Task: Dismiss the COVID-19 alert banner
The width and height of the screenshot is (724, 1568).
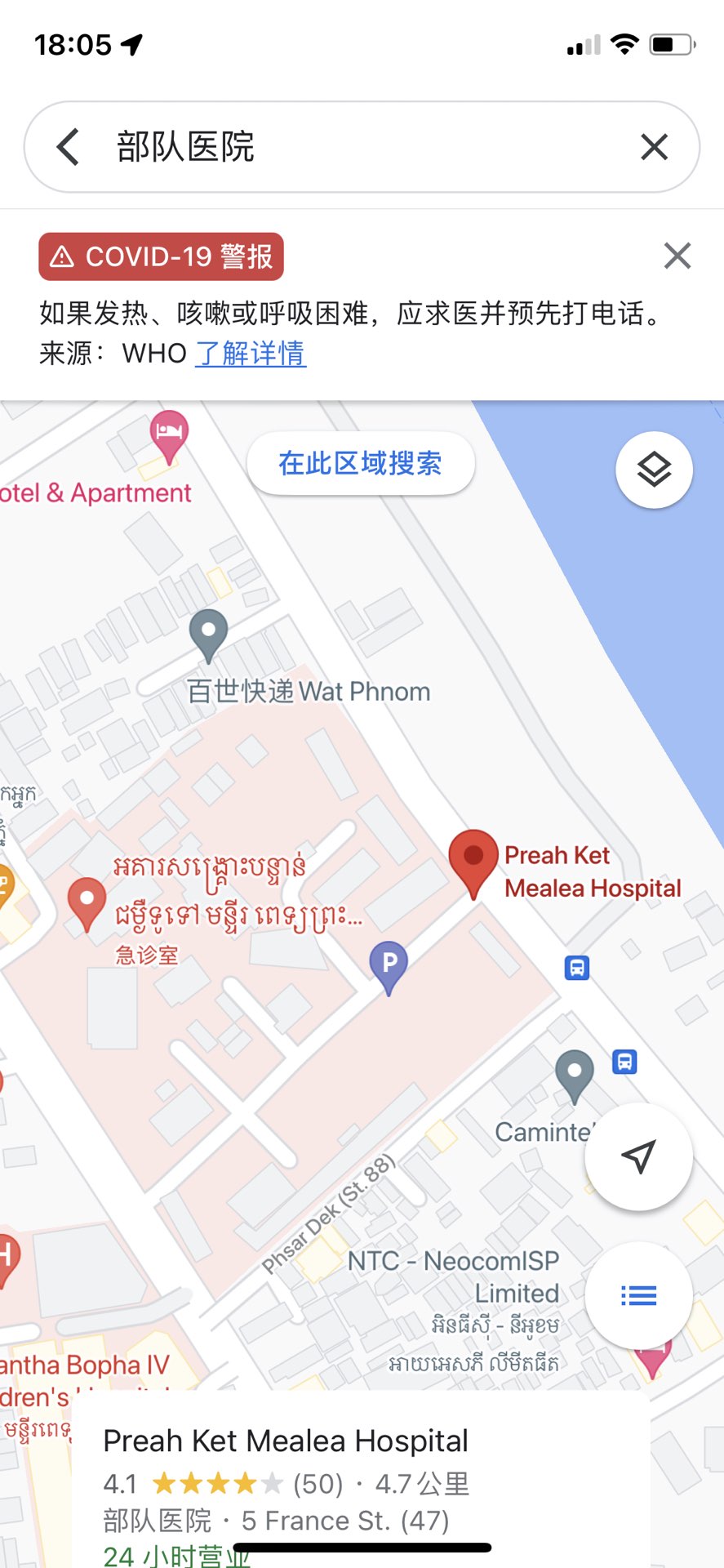Action: 677,256
